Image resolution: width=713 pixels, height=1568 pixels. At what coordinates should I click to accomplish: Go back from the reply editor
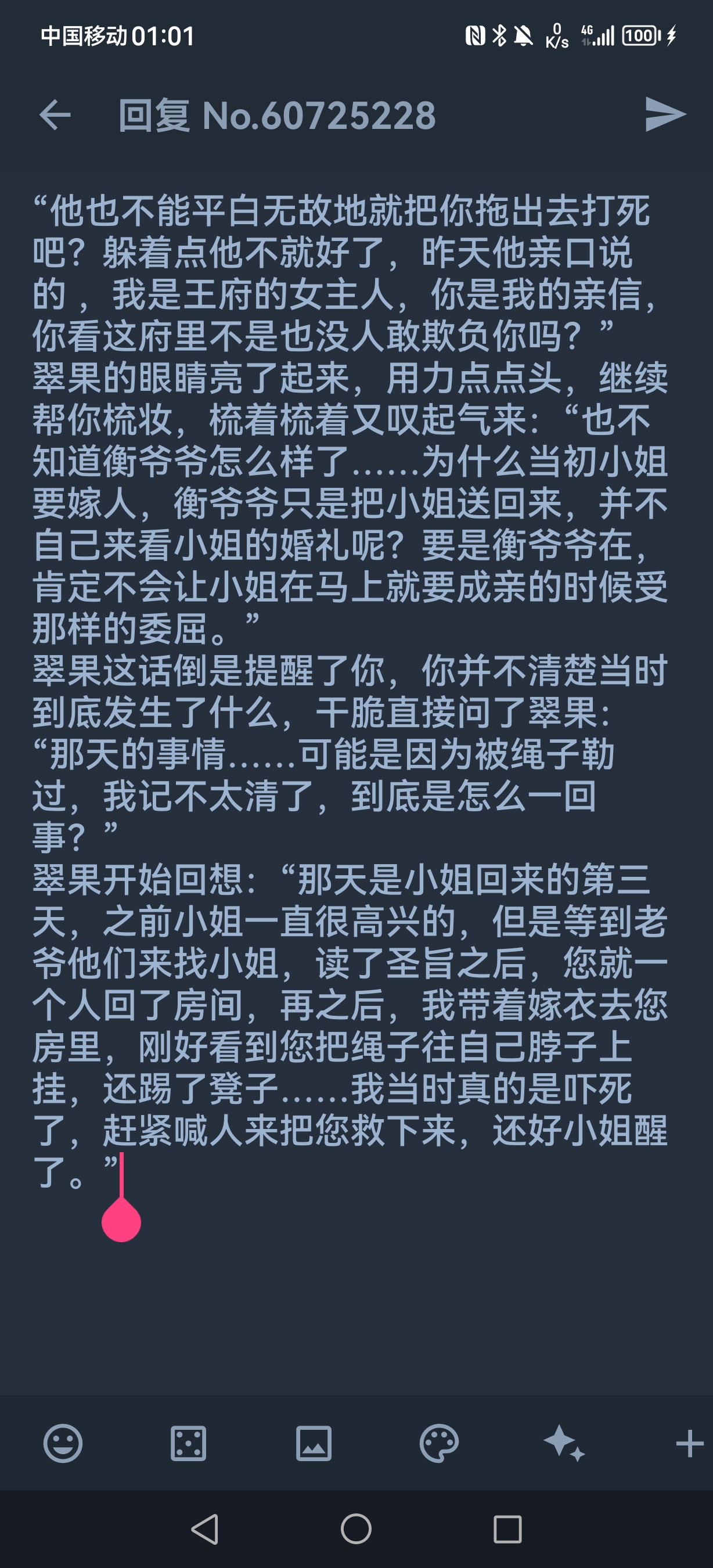[x=55, y=115]
